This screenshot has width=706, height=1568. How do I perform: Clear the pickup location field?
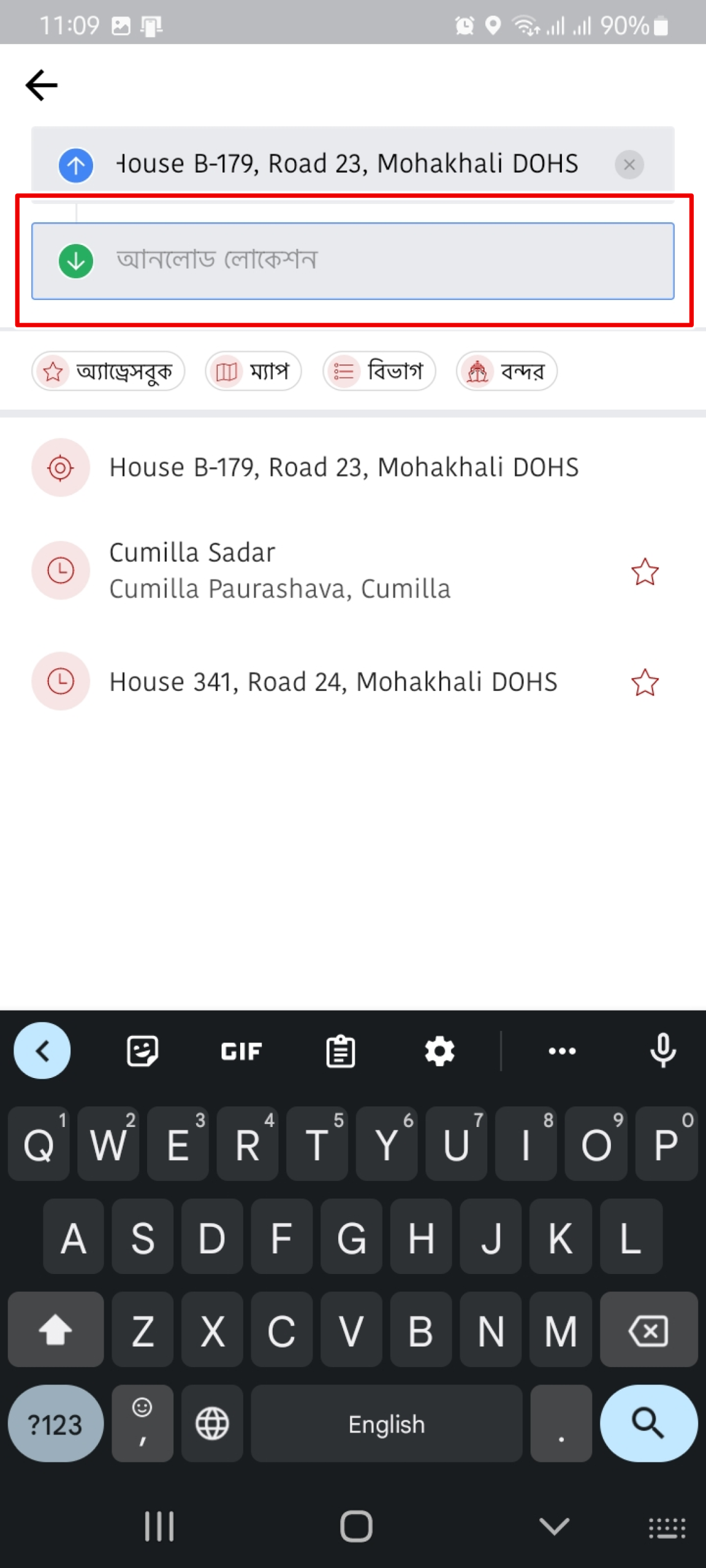tap(629, 165)
